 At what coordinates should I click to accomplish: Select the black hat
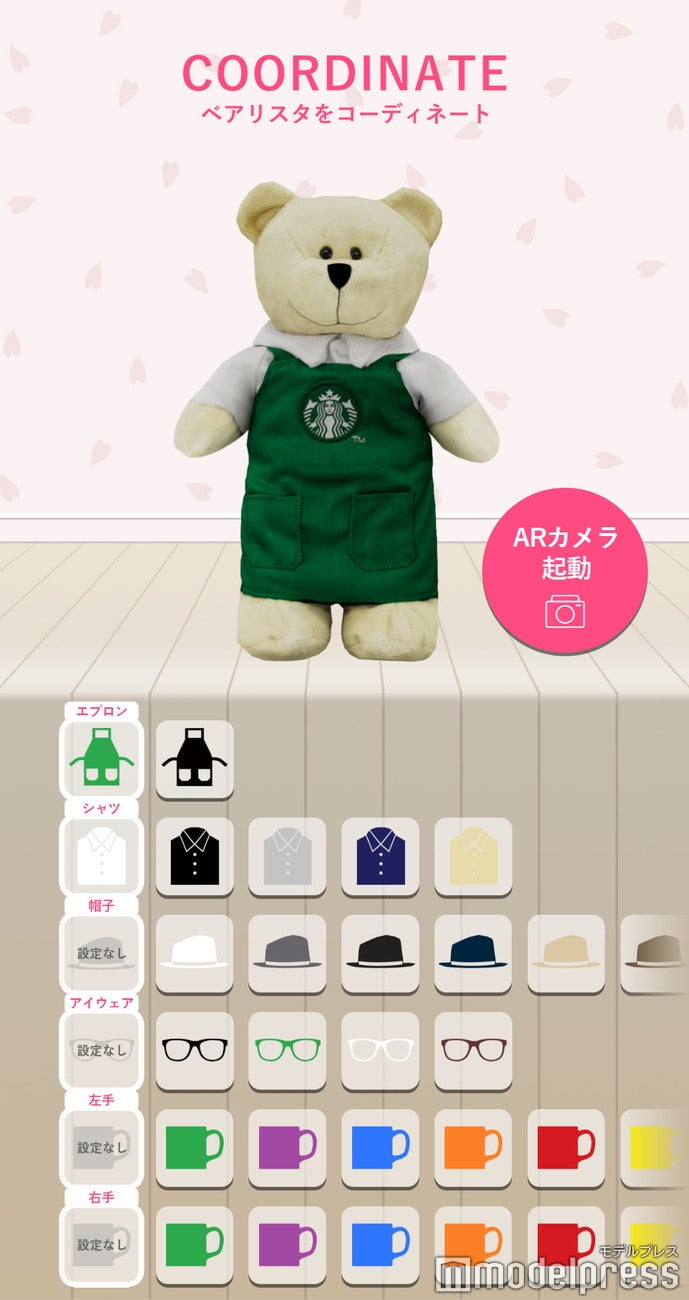click(x=380, y=953)
